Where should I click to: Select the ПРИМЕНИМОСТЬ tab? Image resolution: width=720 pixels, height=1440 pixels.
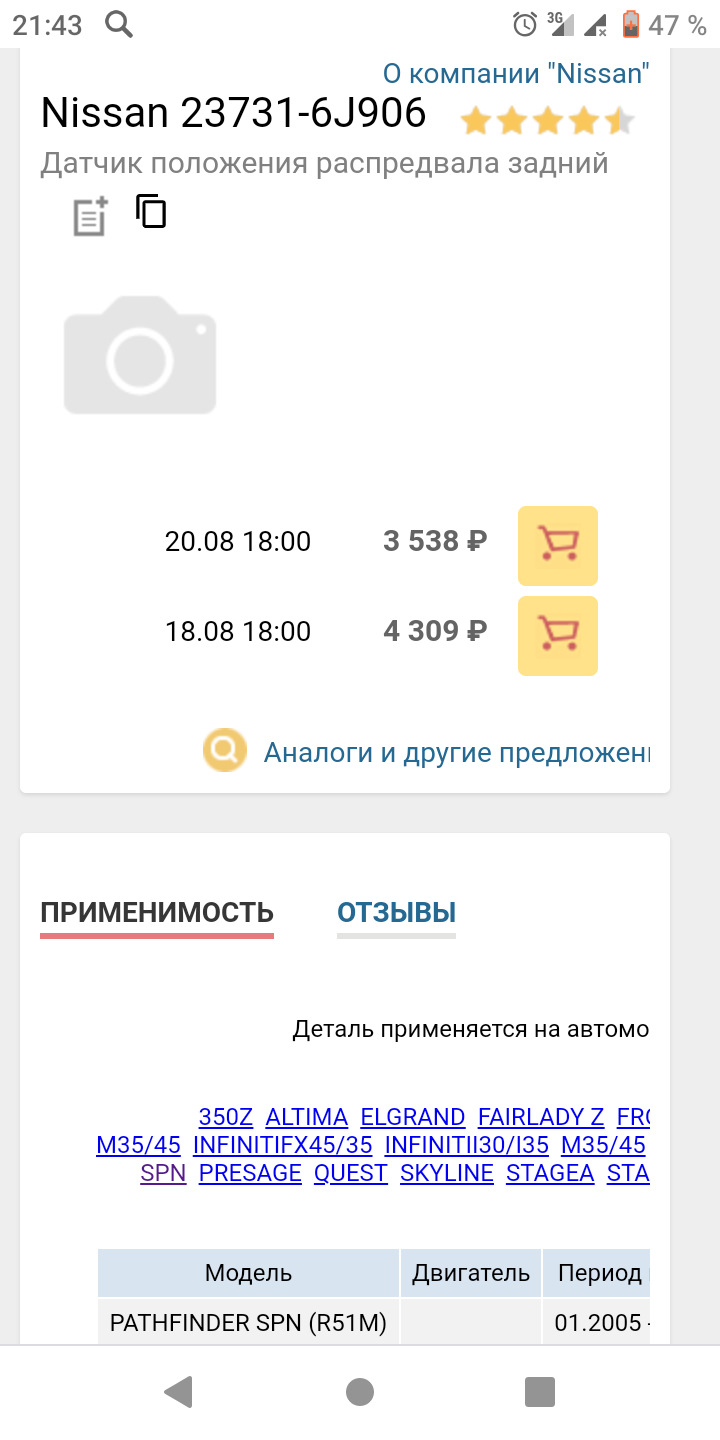(157, 912)
